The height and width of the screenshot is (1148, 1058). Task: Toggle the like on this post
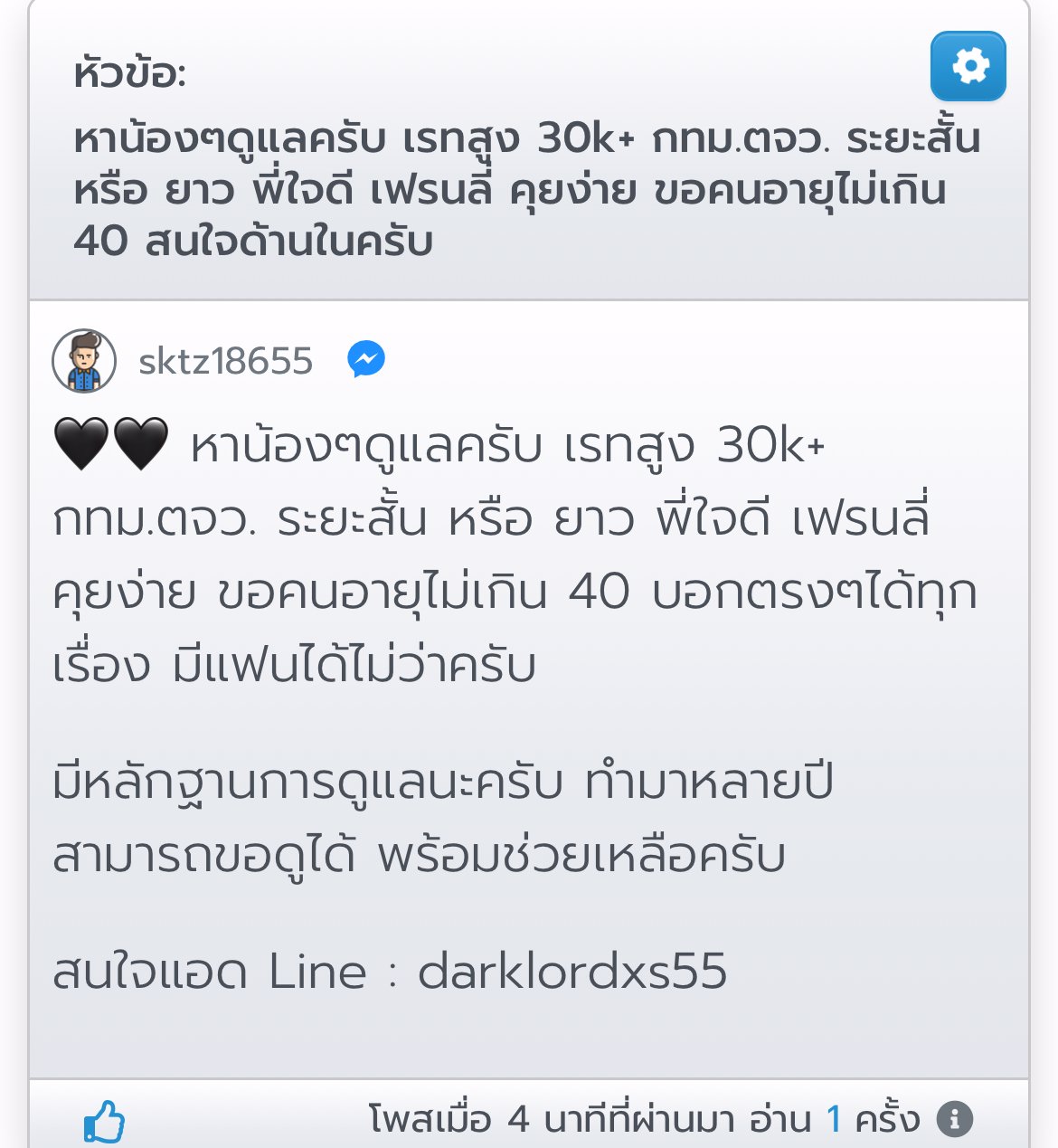point(102,1119)
